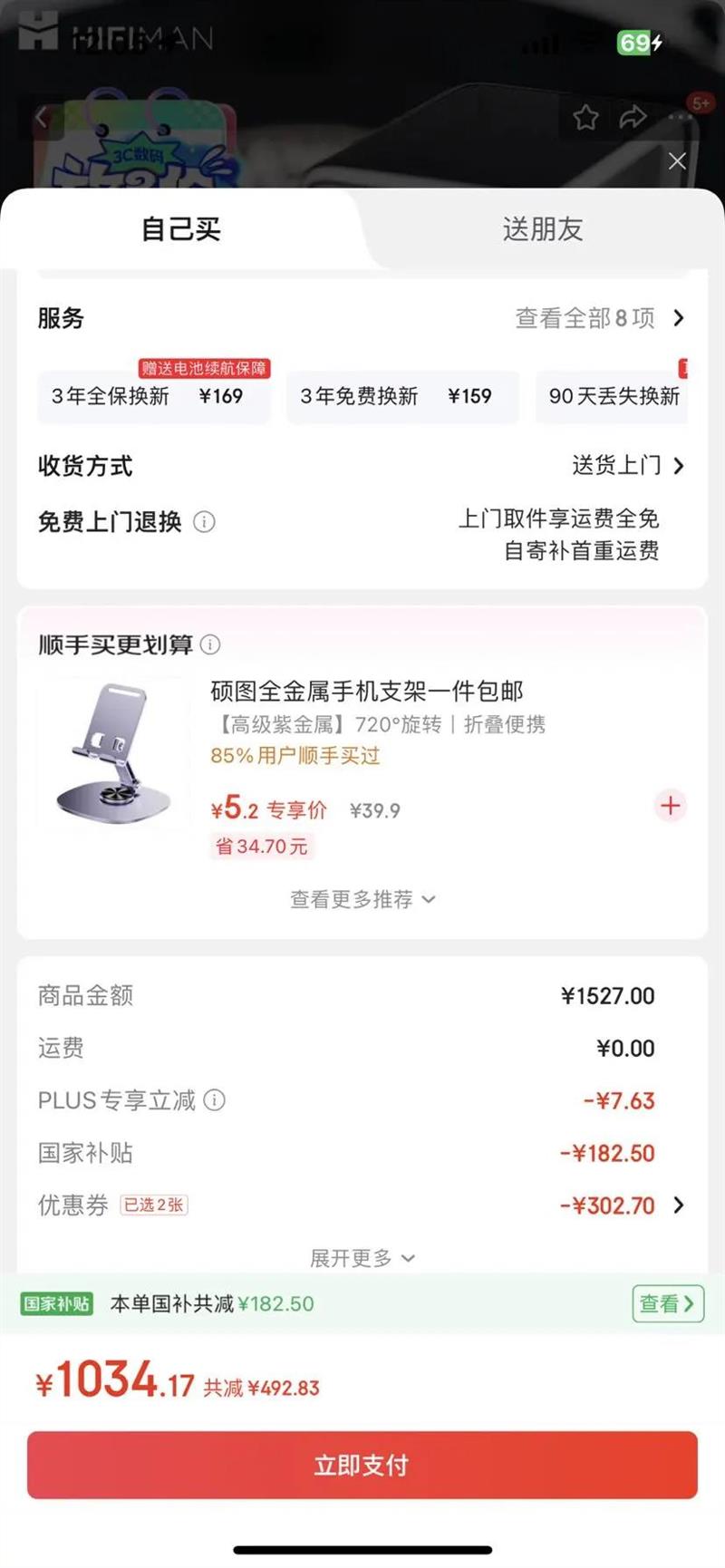Select the 自己买 tab
The image size is (725, 1568).
click(x=181, y=229)
